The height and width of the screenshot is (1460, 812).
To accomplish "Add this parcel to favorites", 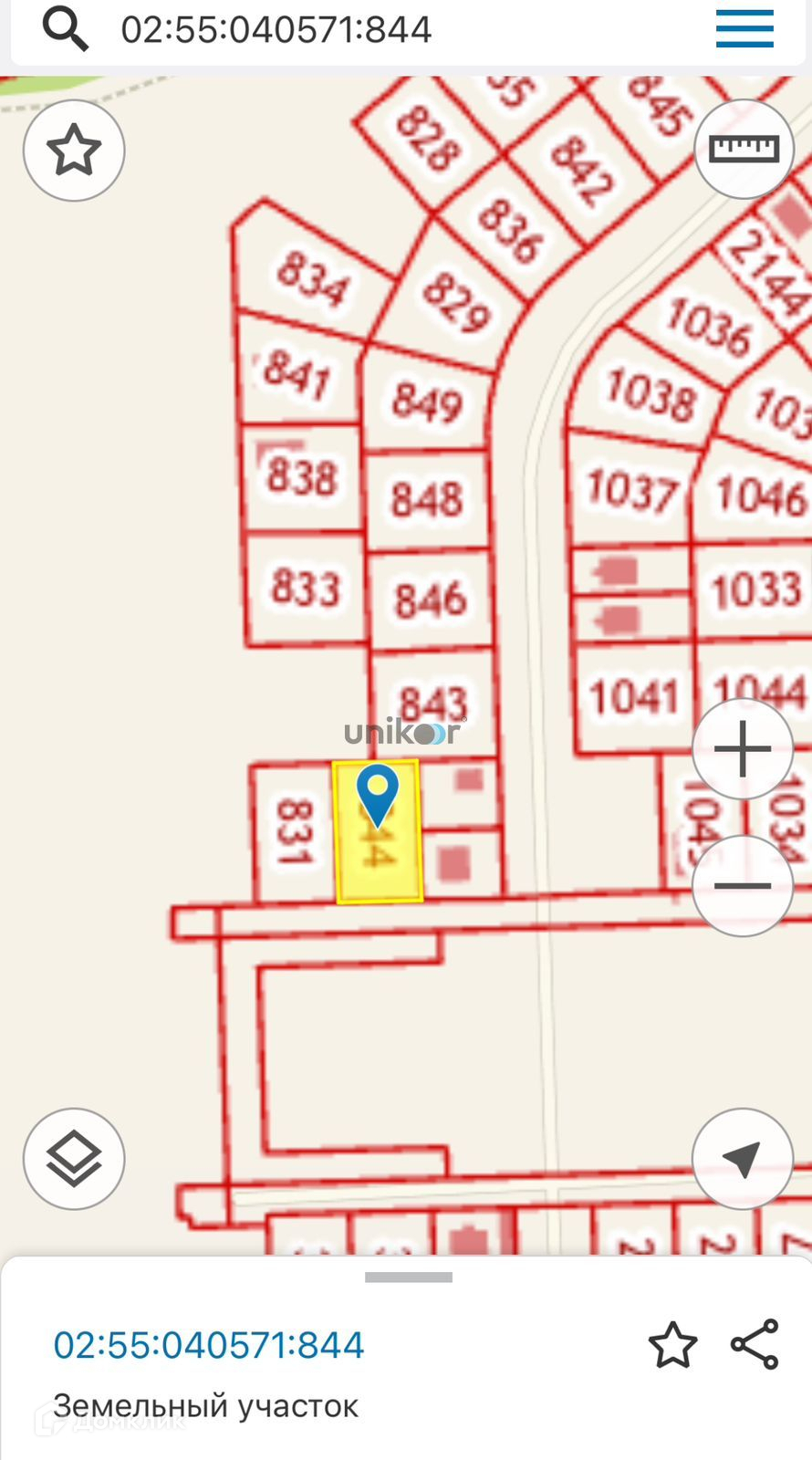I will pos(672,1345).
